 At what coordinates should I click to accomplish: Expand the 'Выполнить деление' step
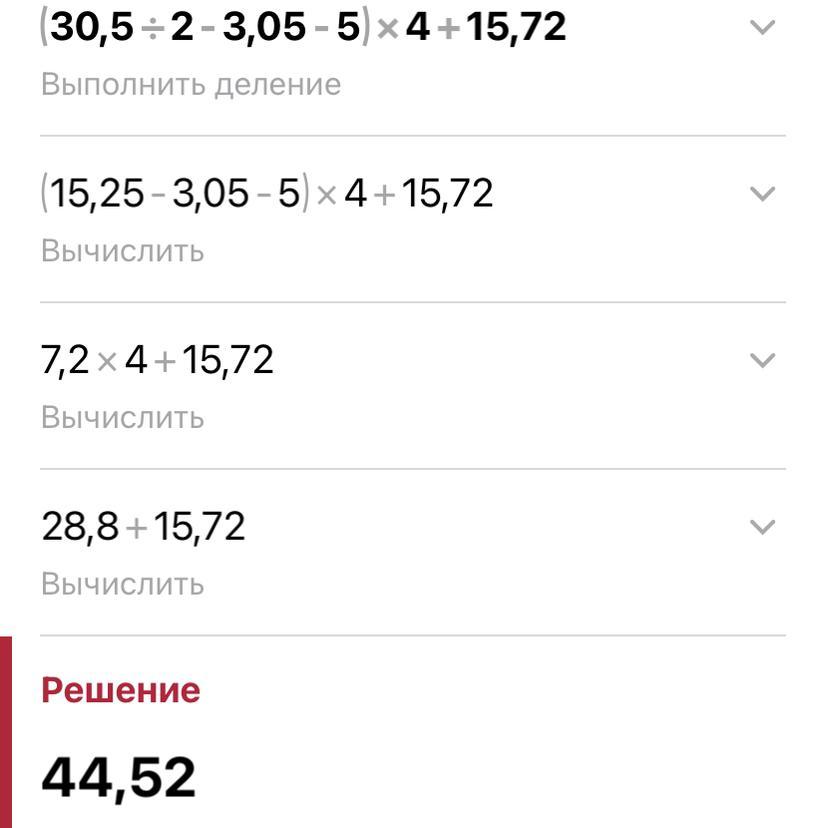[762, 28]
